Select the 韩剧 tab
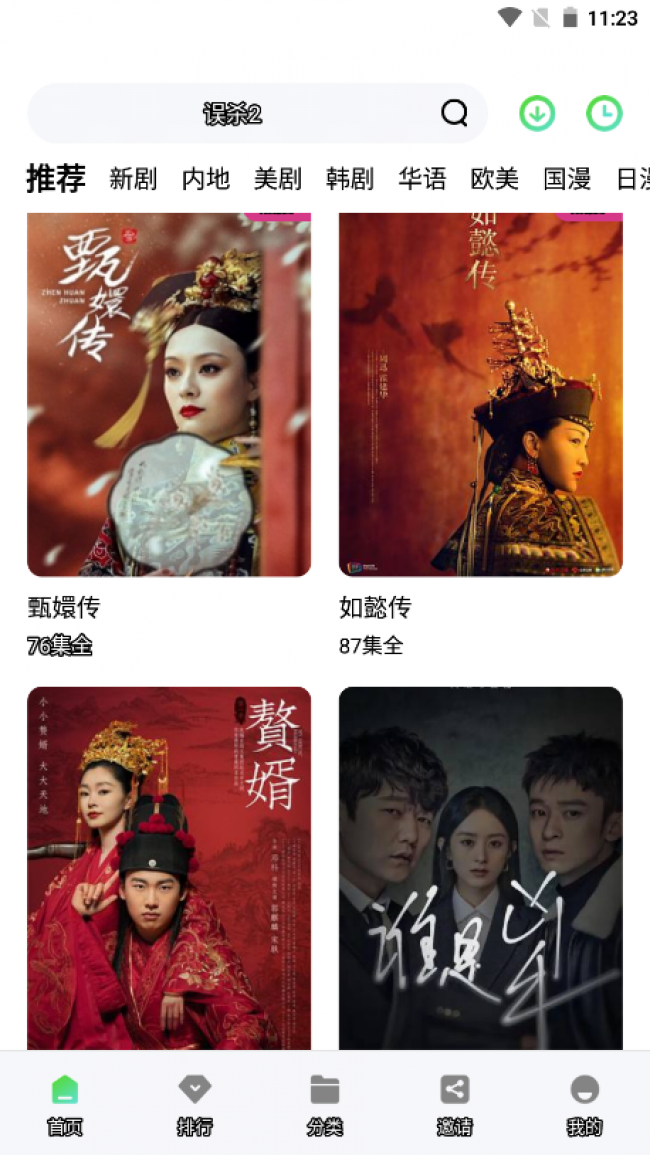Viewport: 650px width, 1155px height. click(350, 179)
